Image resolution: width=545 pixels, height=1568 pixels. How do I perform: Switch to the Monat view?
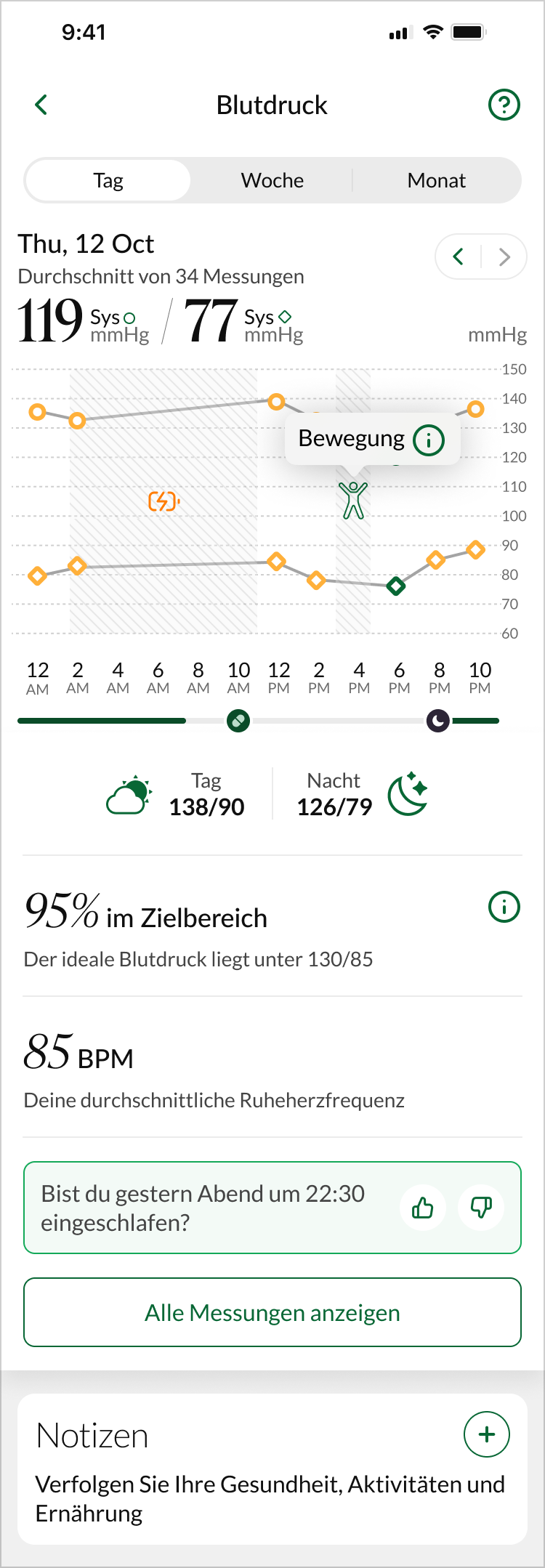tap(436, 180)
